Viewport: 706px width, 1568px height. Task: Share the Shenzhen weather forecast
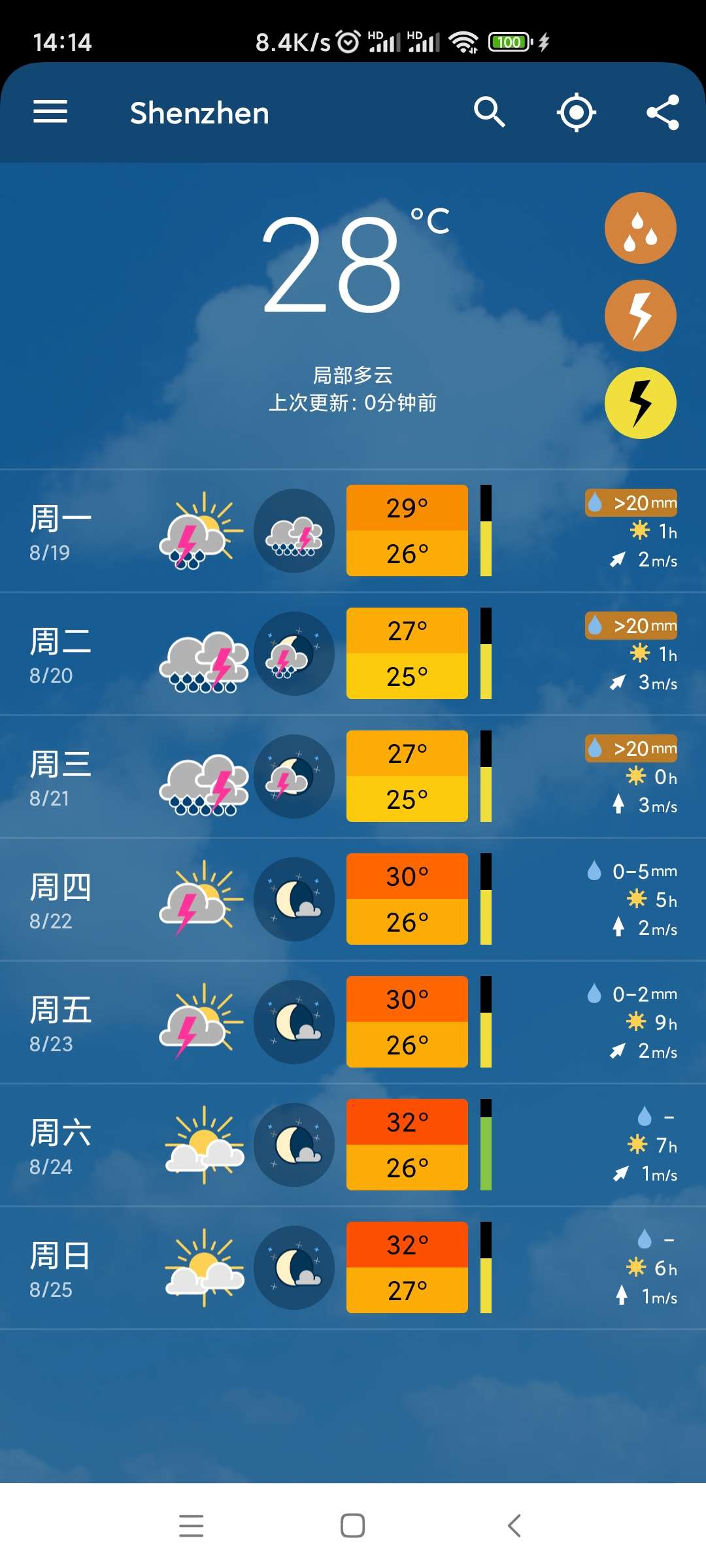coord(662,112)
